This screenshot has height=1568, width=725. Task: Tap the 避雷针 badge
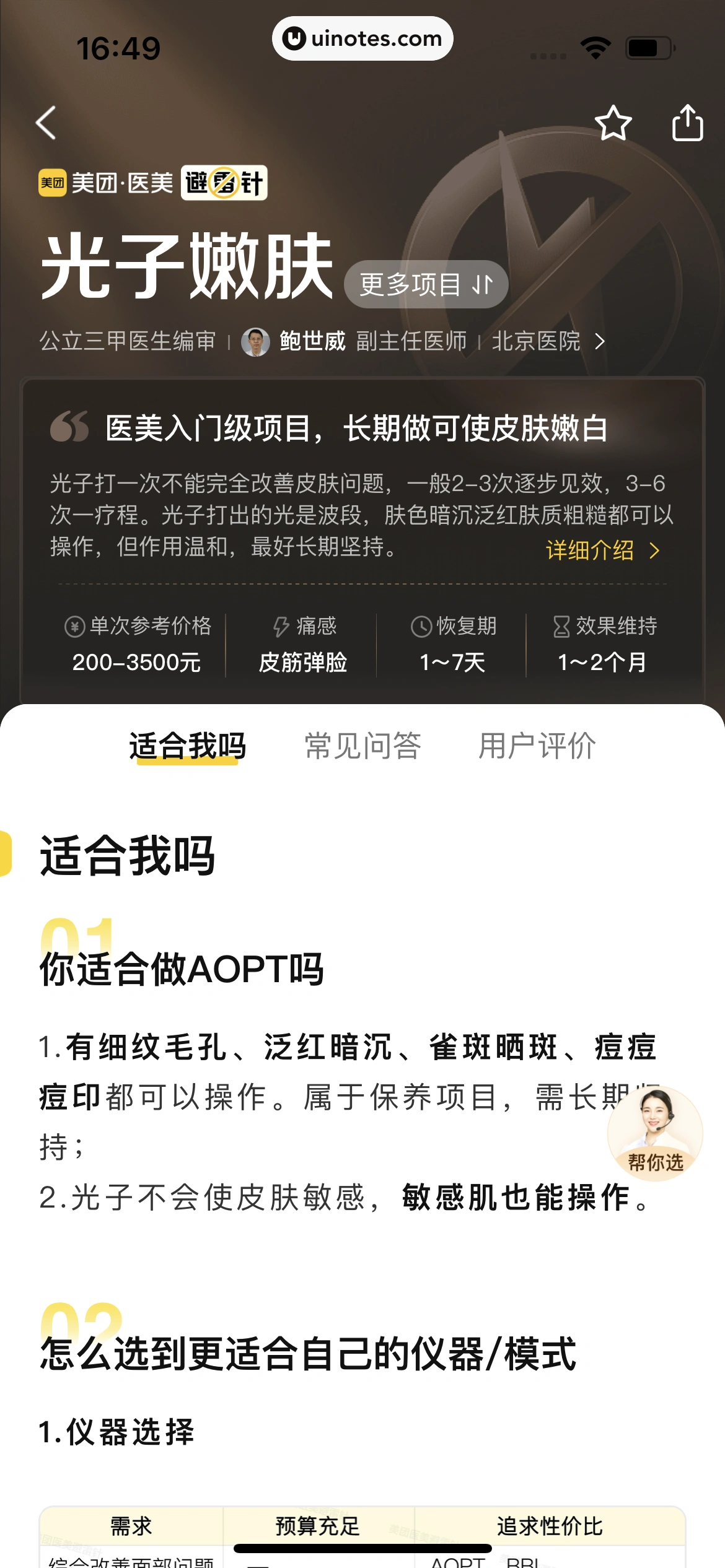tap(224, 183)
